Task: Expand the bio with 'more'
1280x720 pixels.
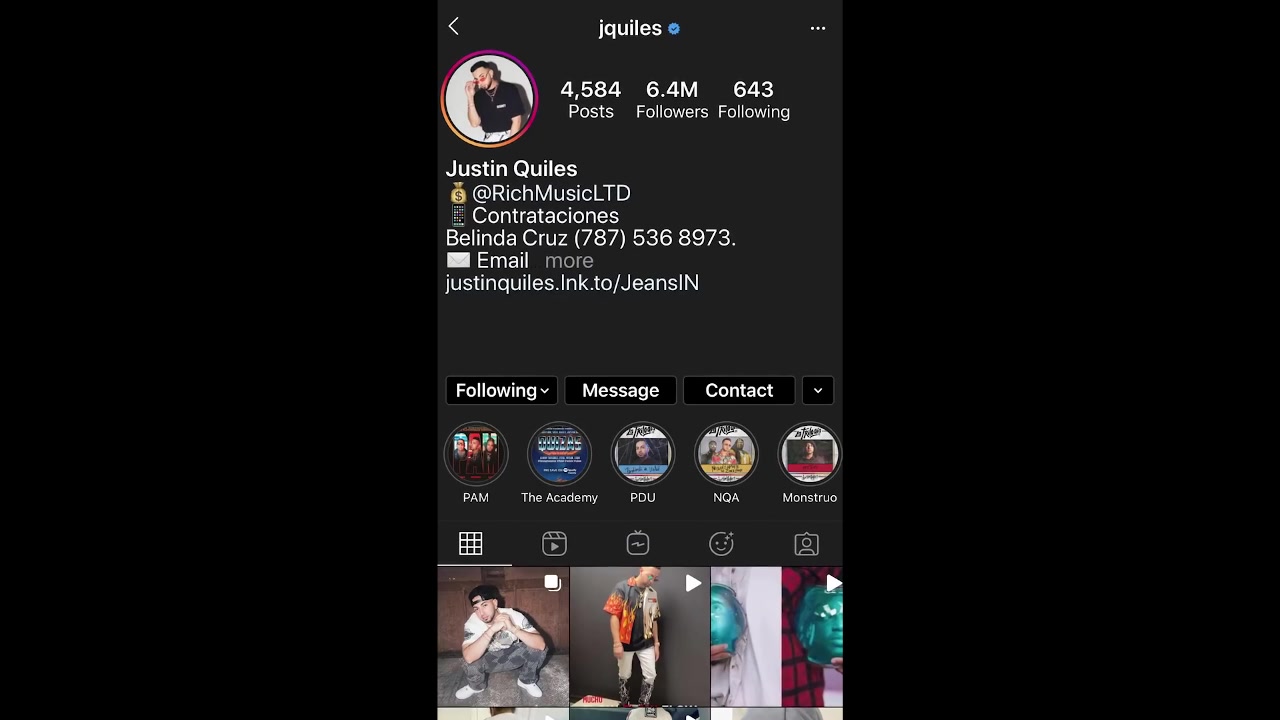Action: coord(568,261)
